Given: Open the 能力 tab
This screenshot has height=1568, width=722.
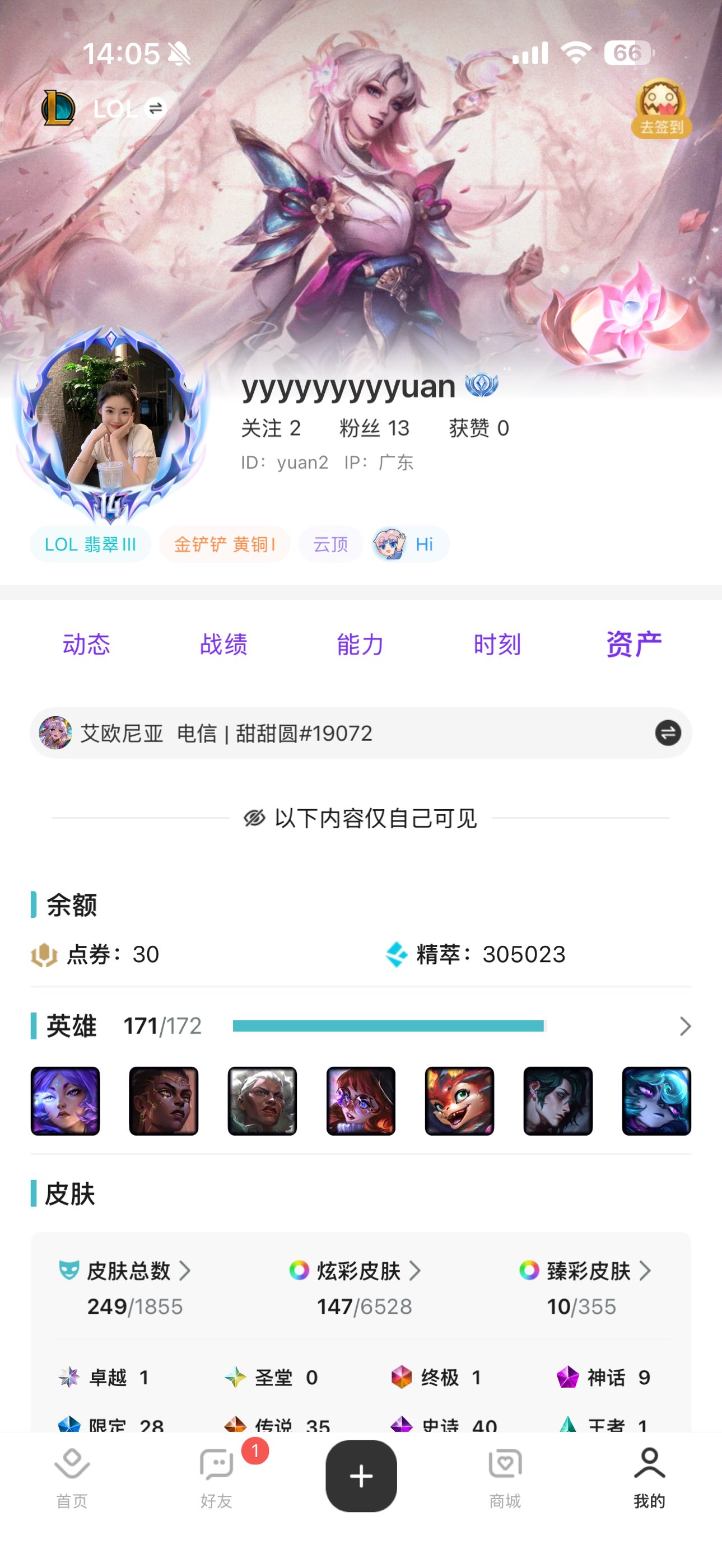Looking at the screenshot, I should (360, 644).
